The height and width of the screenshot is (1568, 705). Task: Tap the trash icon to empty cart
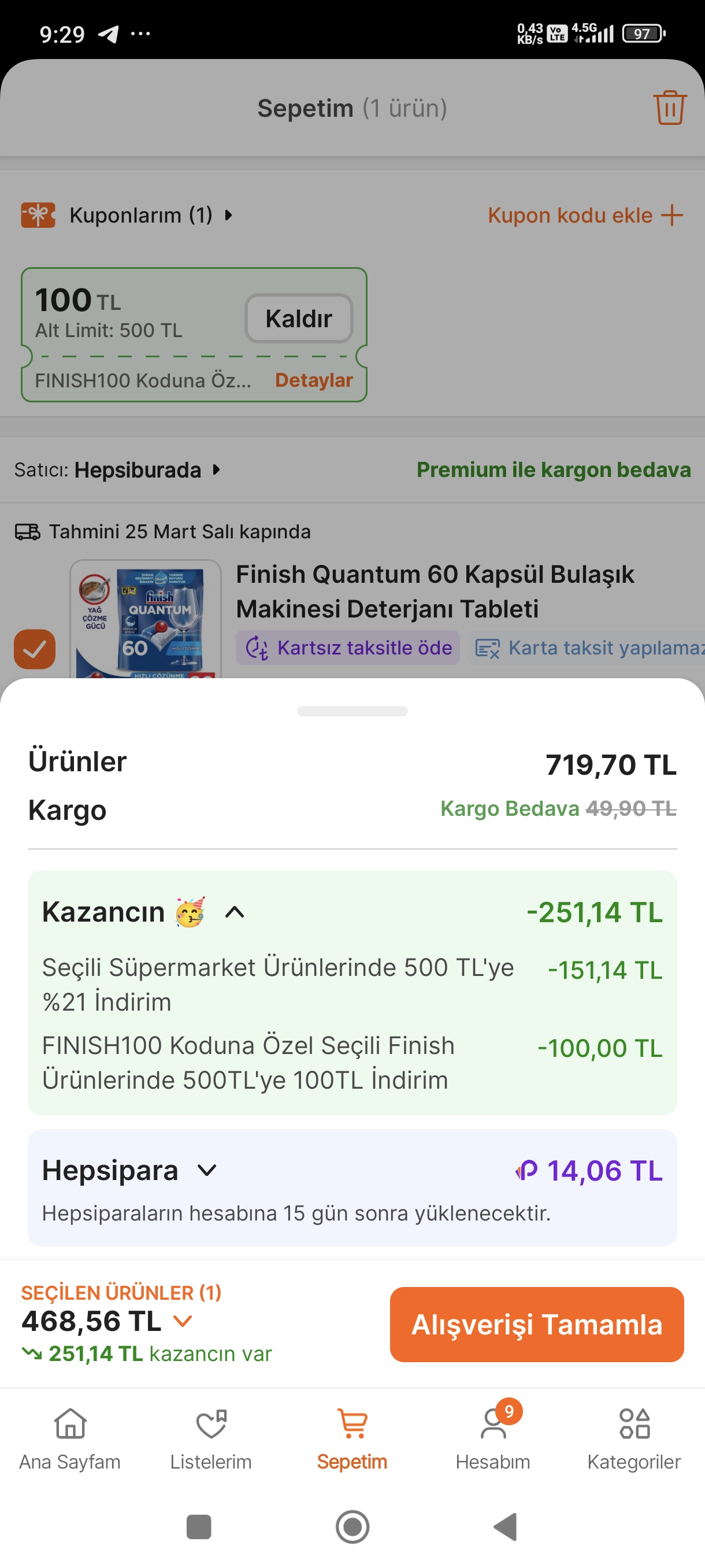point(669,108)
